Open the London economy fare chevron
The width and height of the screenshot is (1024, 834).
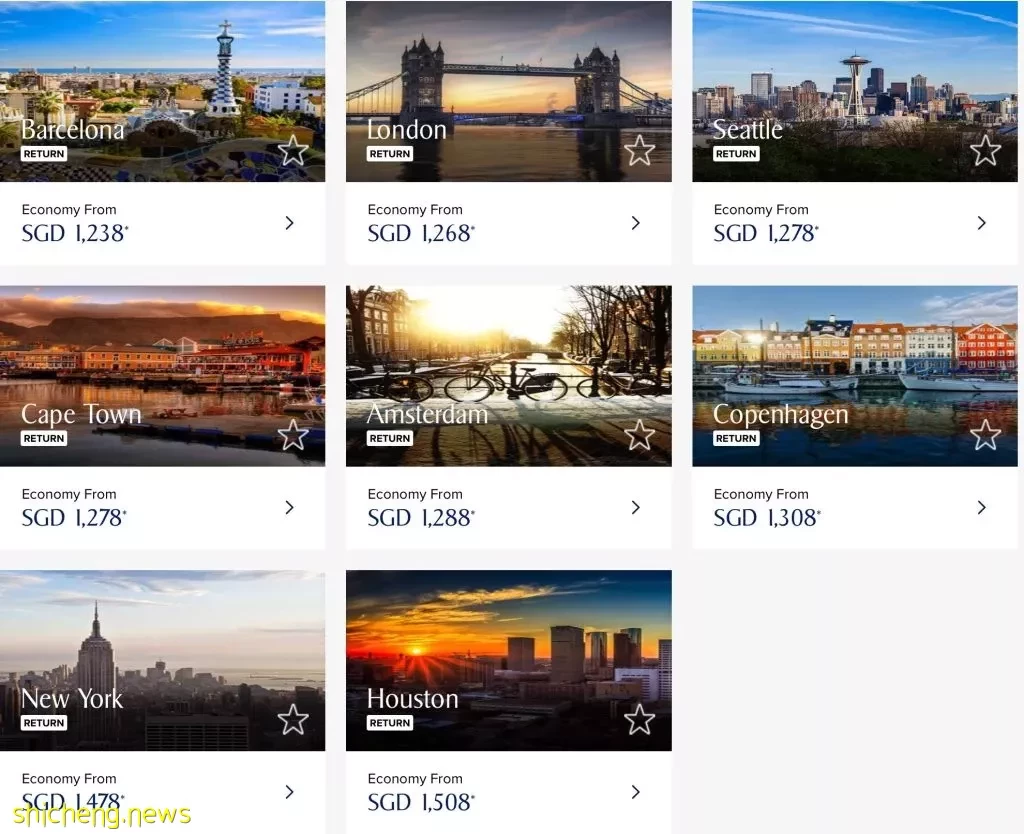click(635, 223)
